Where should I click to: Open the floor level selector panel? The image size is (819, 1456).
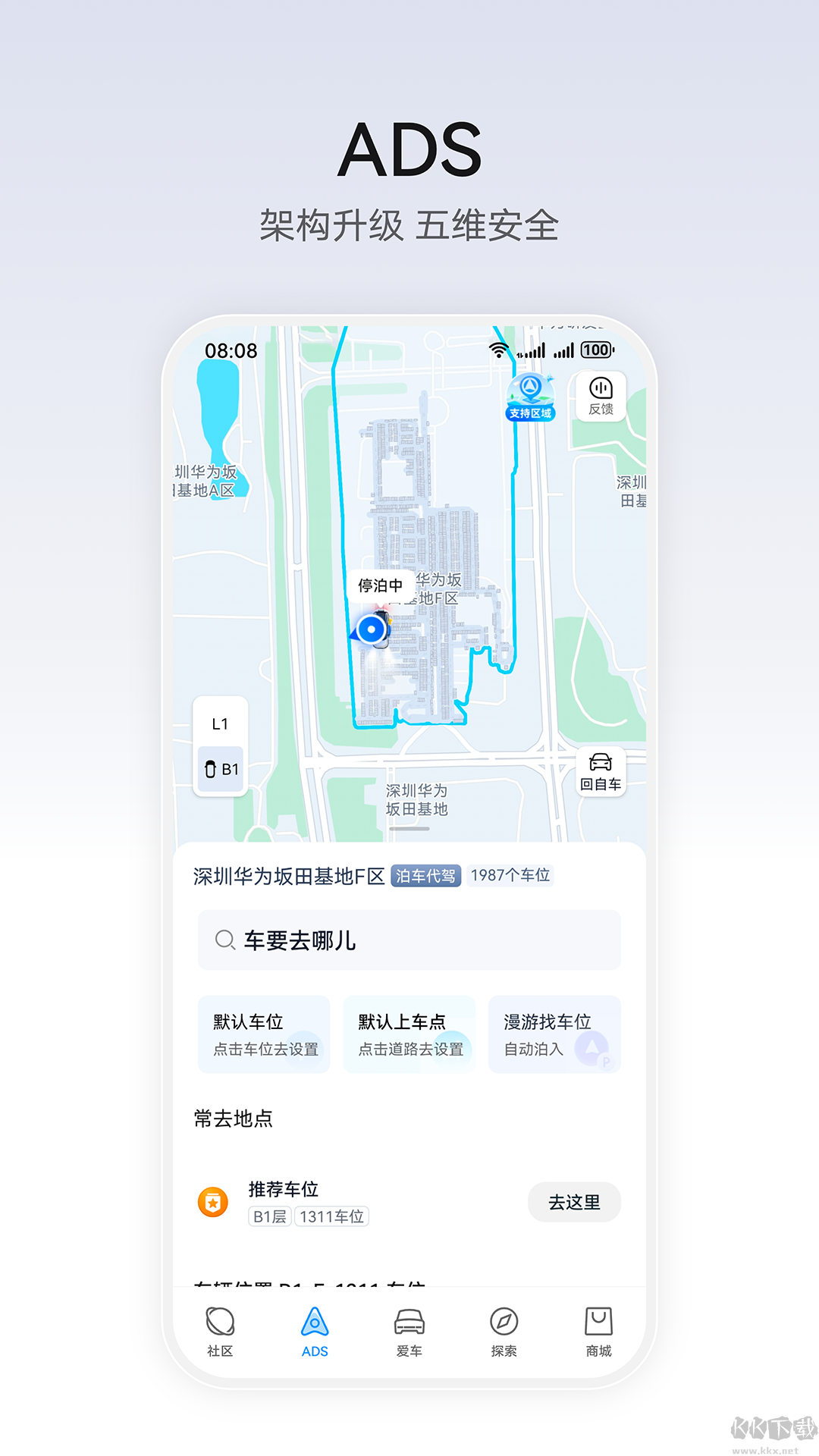[x=219, y=745]
